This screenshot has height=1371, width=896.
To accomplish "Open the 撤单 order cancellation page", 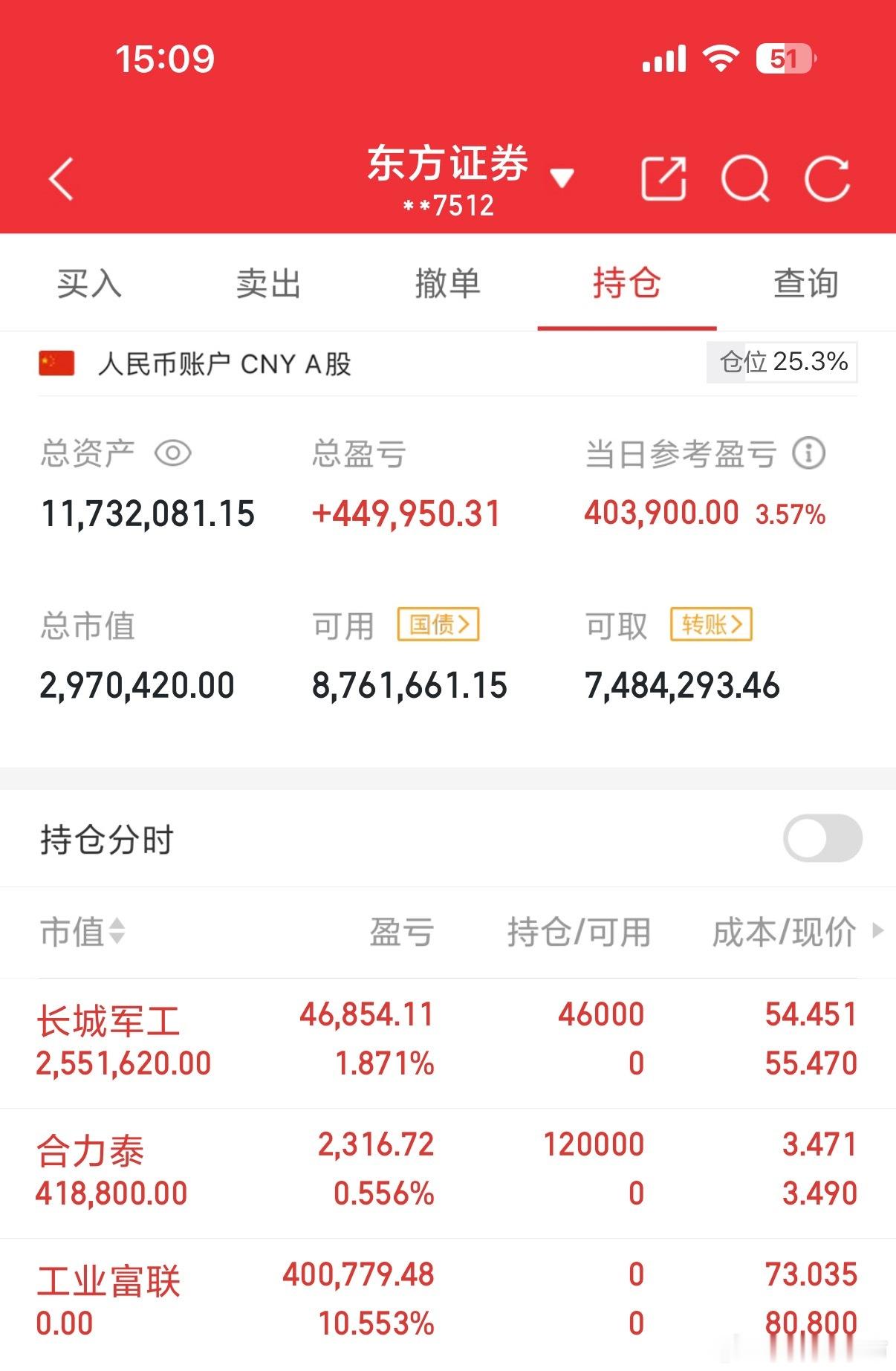I will coord(449,283).
